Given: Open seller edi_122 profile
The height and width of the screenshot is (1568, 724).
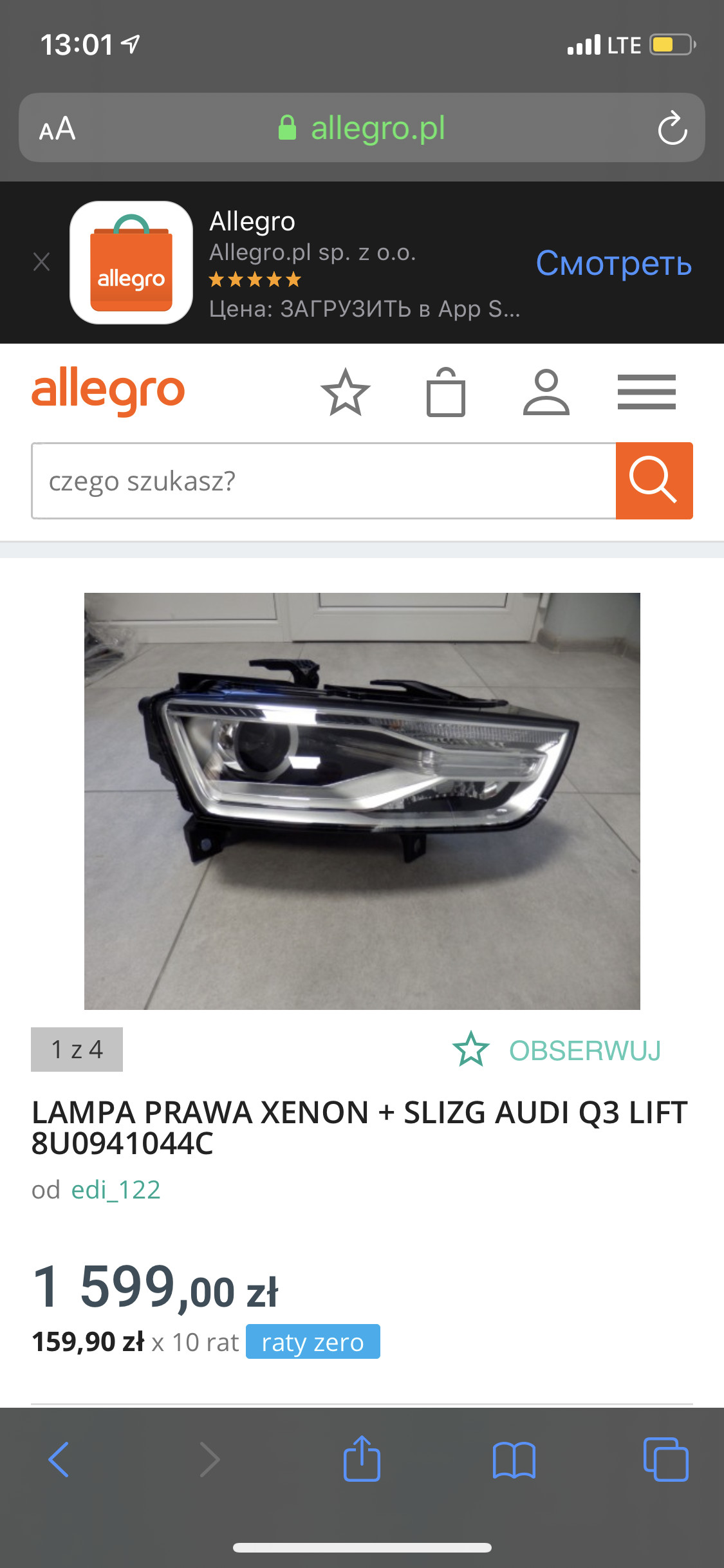Looking at the screenshot, I should 115,1190.
